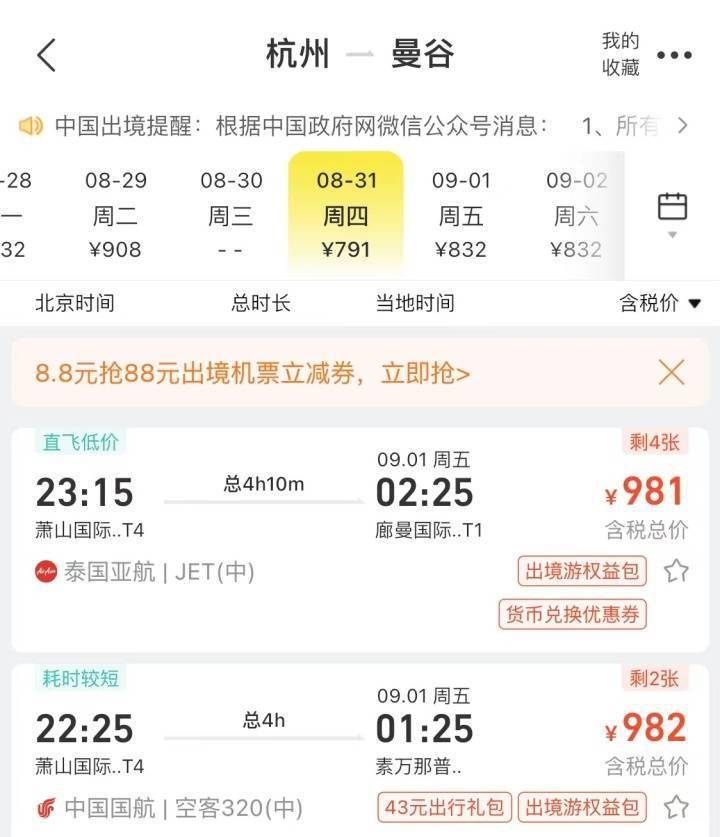Go back from the 杭州–曼谷 flight list
Image resolution: width=720 pixels, height=837 pixels.
[46, 55]
